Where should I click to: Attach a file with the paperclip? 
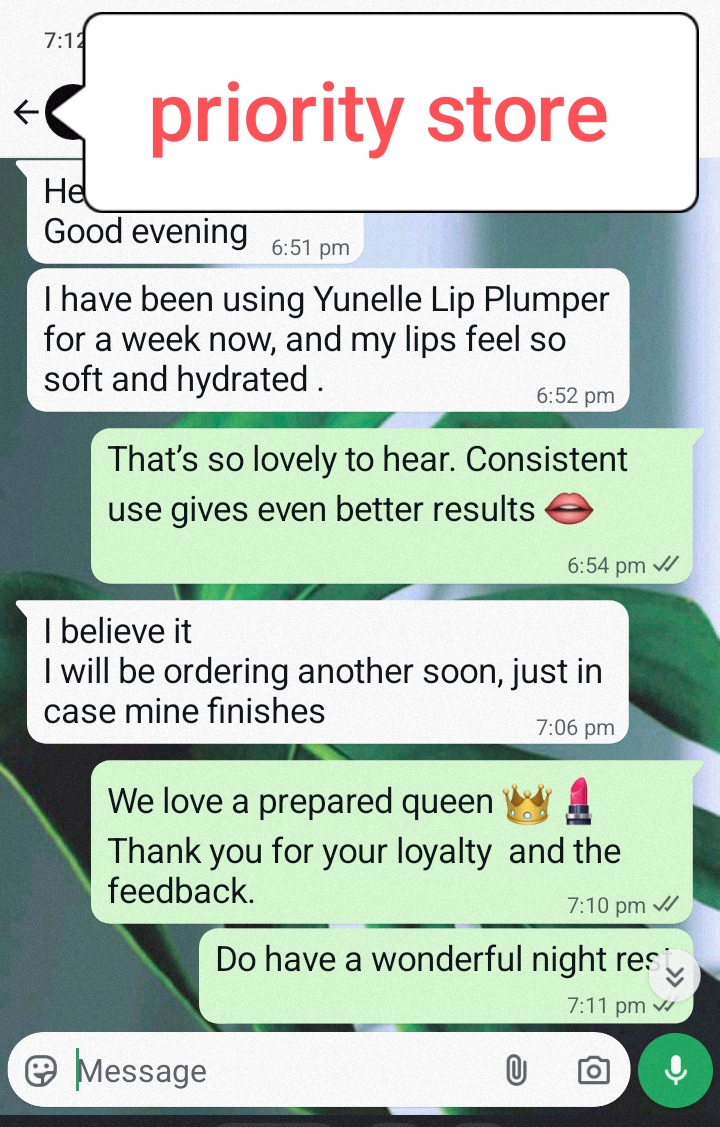point(515,1071)
